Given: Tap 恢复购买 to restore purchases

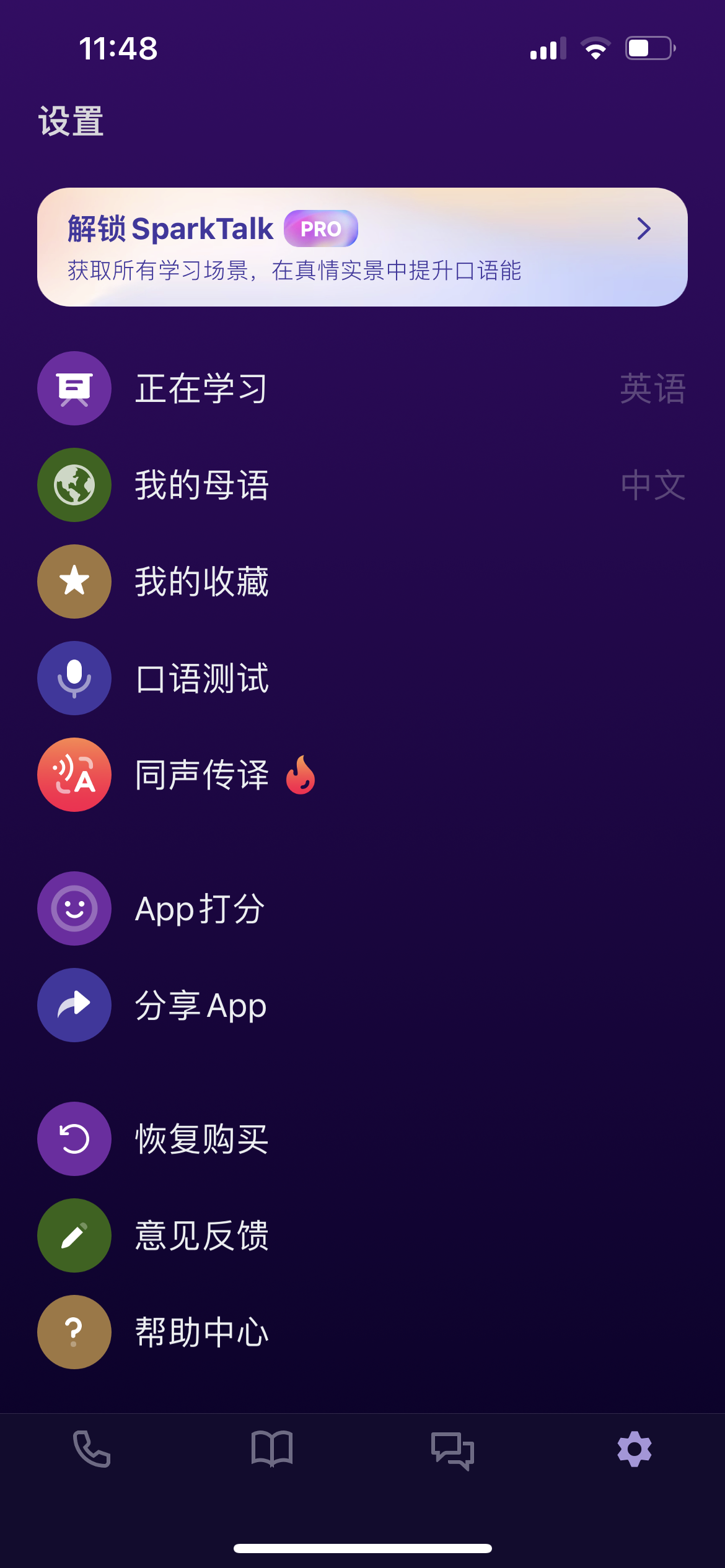Looking at the screenshot, I should pyautogui.click(x=362, y=1139).
